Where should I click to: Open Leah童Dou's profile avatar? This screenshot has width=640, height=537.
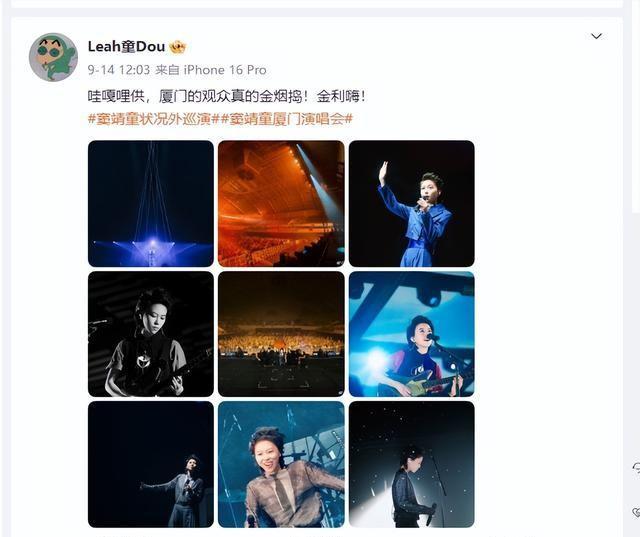(53, 57)
